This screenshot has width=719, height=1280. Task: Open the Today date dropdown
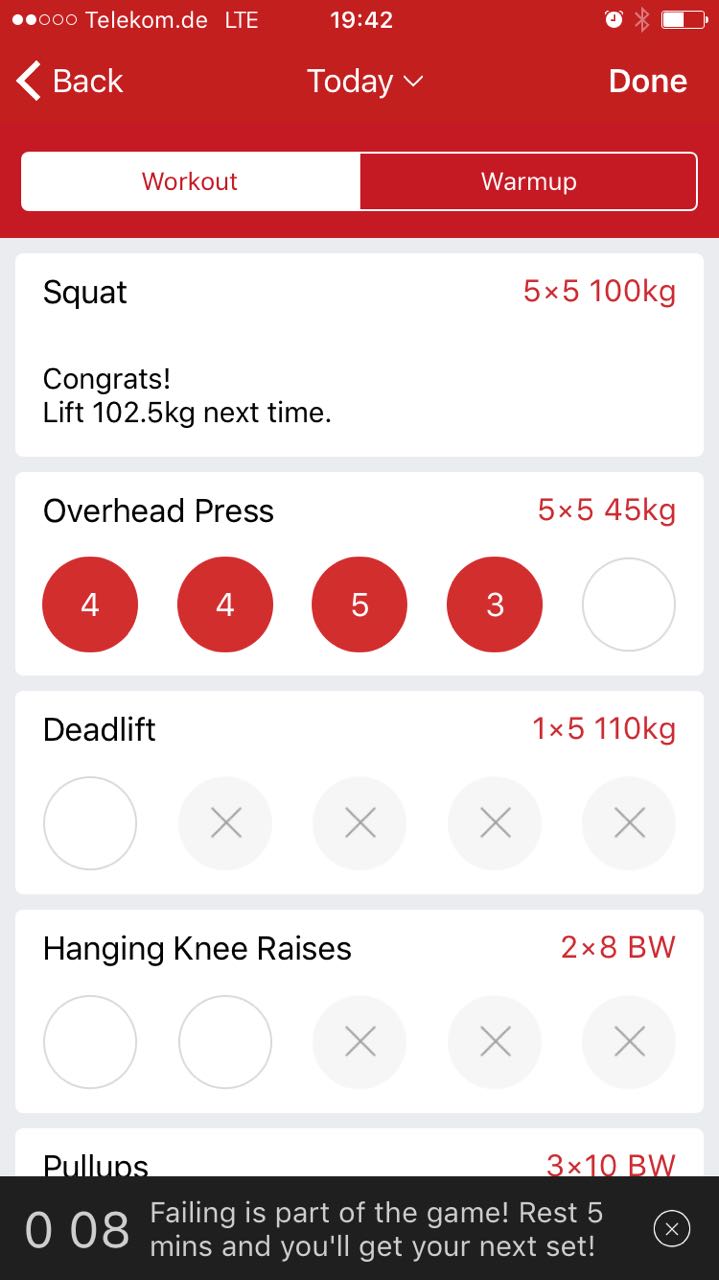tap(364, 81)
